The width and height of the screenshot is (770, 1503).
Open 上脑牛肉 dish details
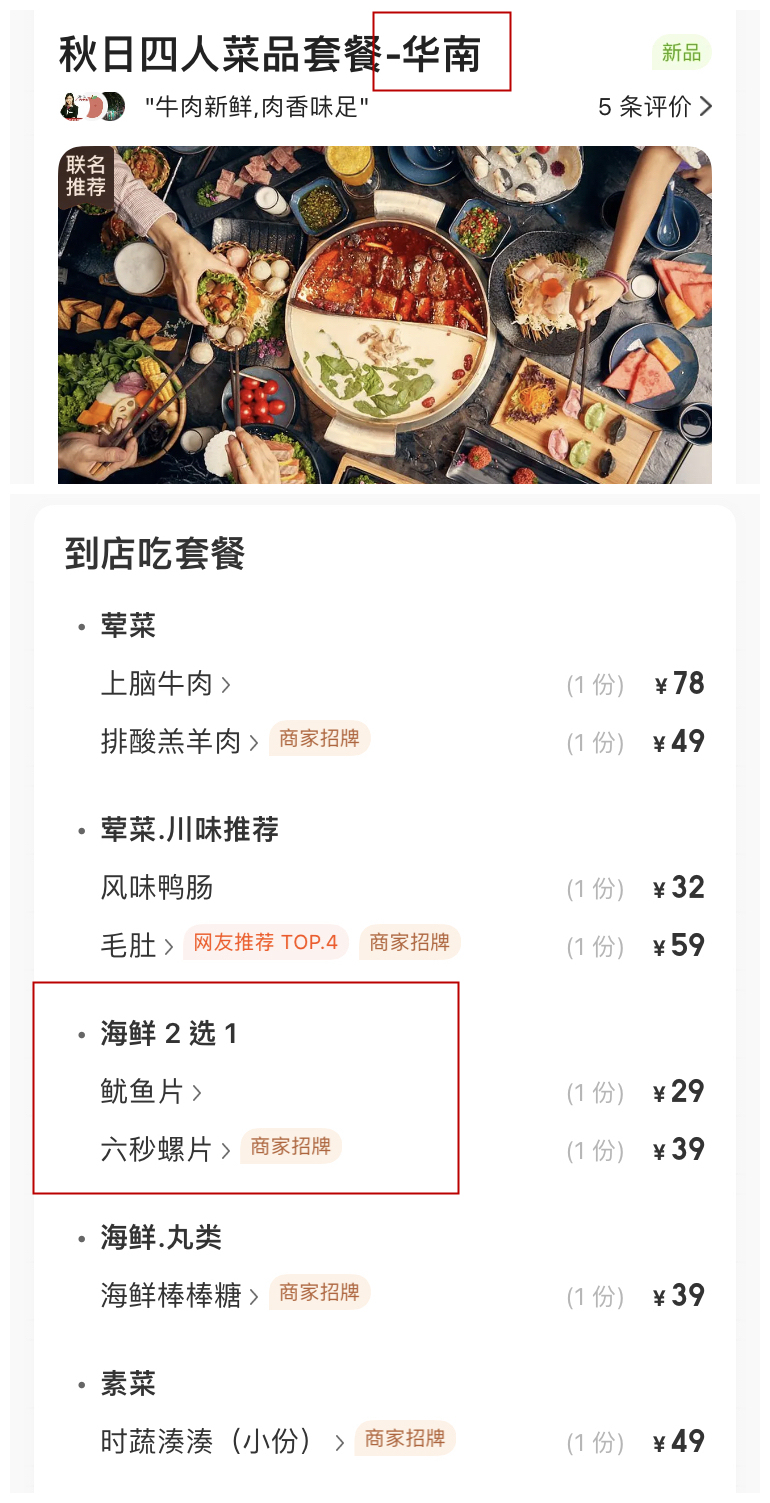coord(165,684)
